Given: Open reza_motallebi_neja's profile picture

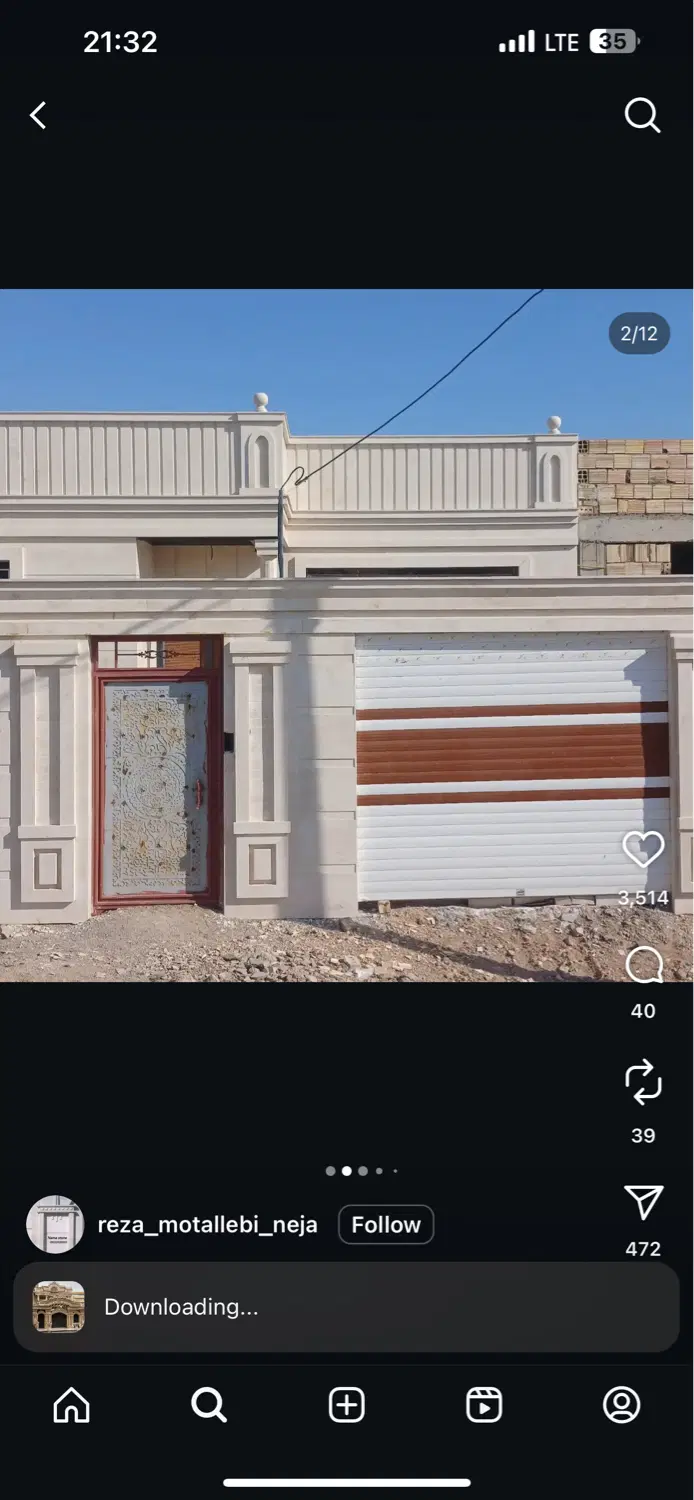Looking at the screenshot, I should (x=55, y=1224).
